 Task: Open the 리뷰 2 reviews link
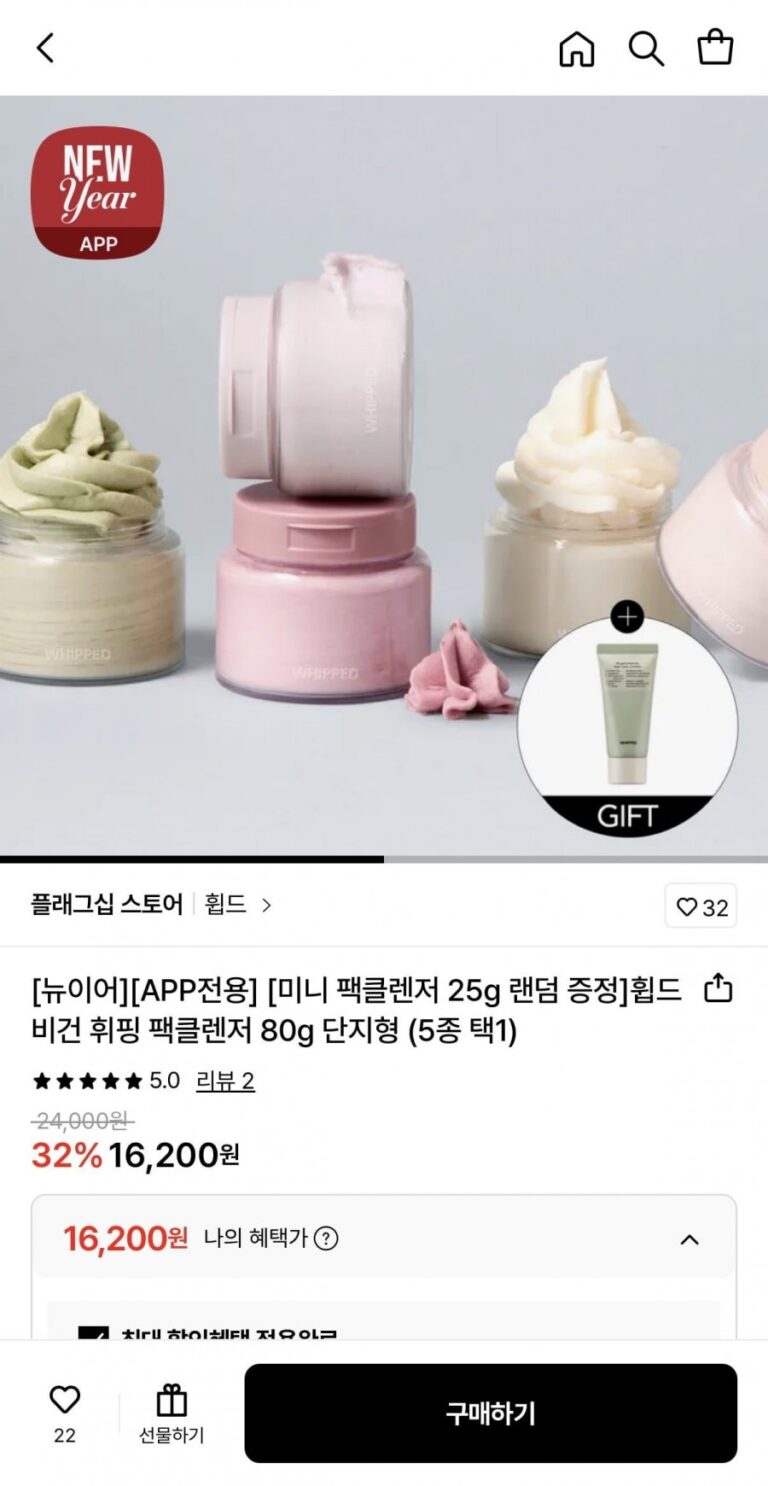coord(225,1081)
